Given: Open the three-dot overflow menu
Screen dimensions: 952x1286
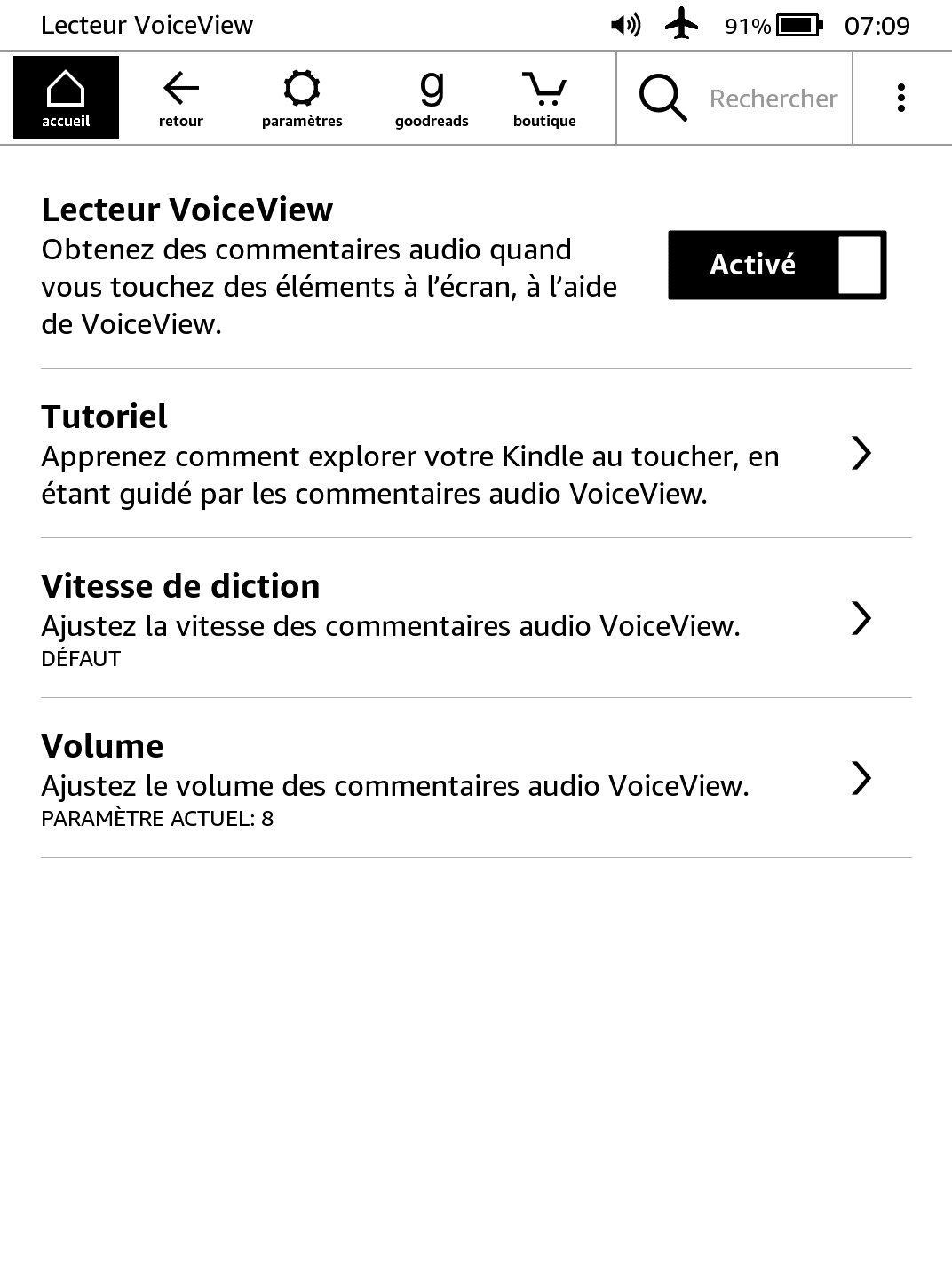Looking at the screenshot, I should [900, 98].
